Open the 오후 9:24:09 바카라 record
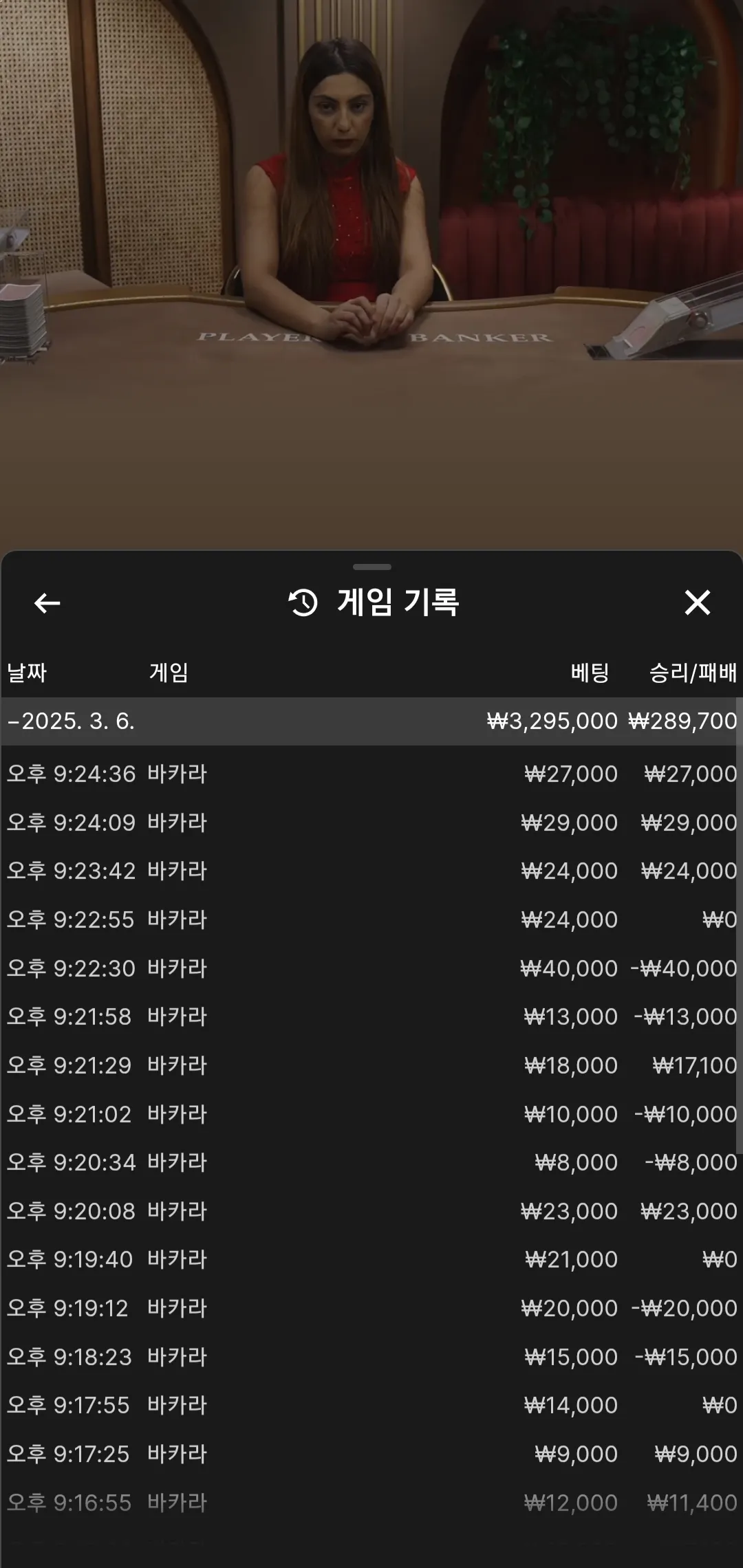743x1568 pixels. 371,823
